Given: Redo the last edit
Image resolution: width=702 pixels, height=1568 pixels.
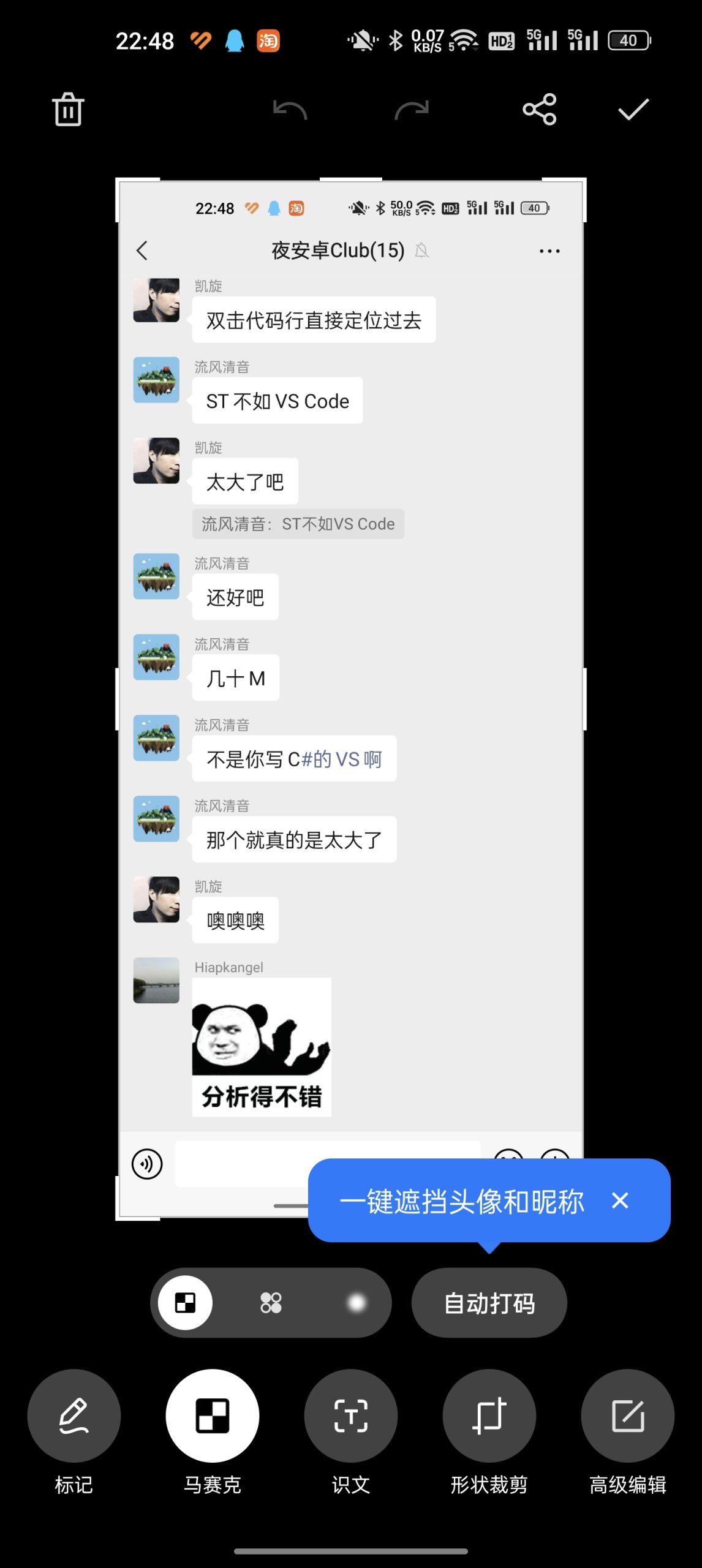Looking at the screenshot, I should coord(412,110).
